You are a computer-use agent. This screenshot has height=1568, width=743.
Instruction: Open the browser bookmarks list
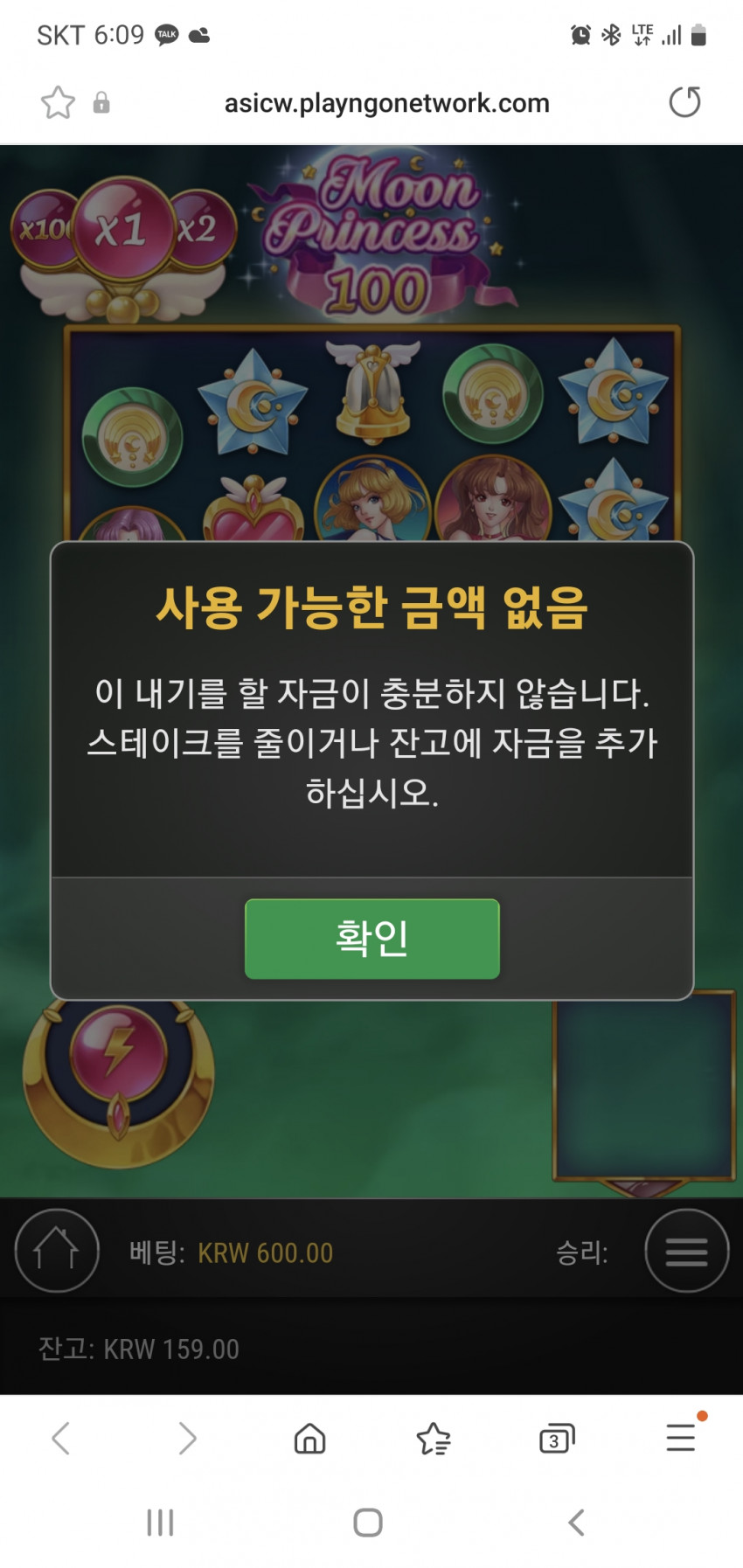pyautogui.click(x=434, y=1438)
